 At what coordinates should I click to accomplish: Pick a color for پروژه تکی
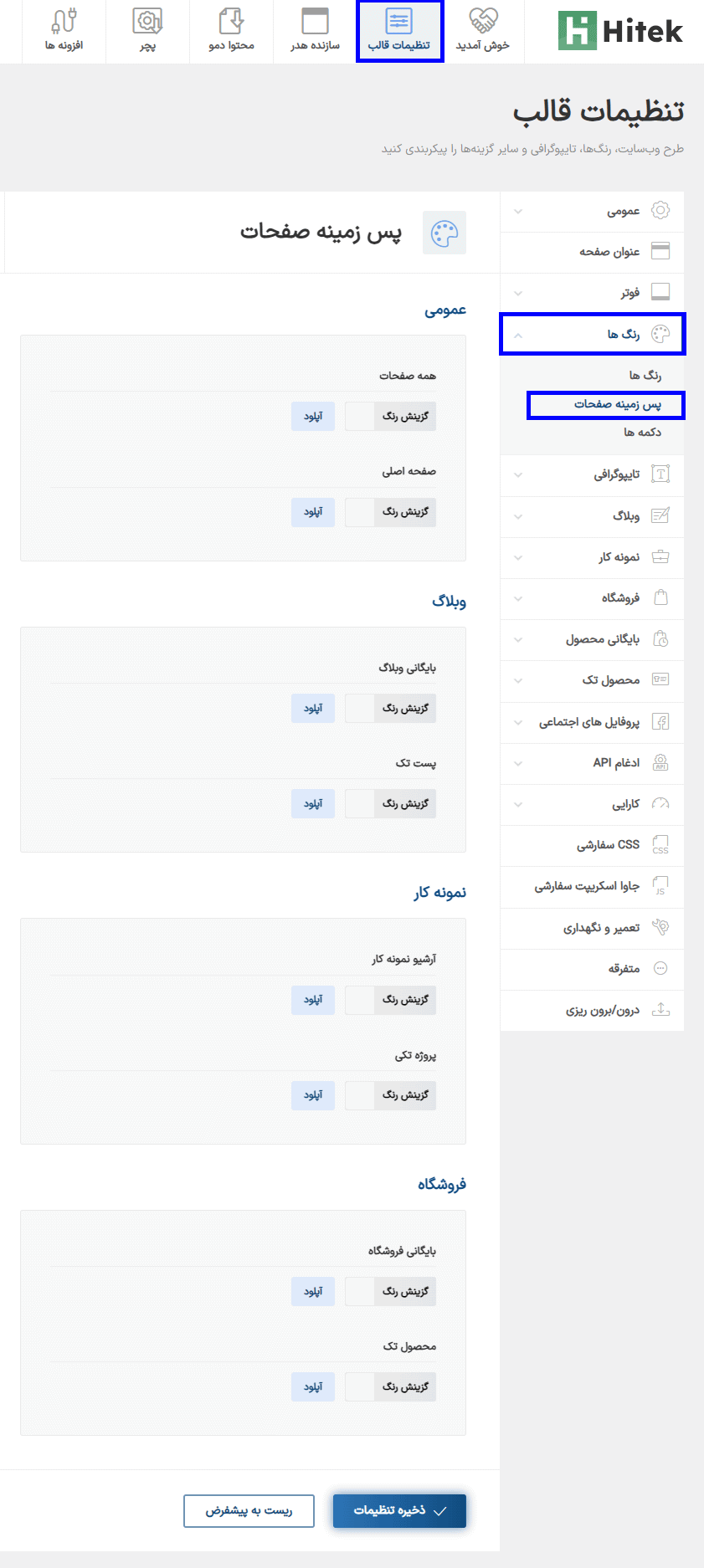[x=390, y=1094]
